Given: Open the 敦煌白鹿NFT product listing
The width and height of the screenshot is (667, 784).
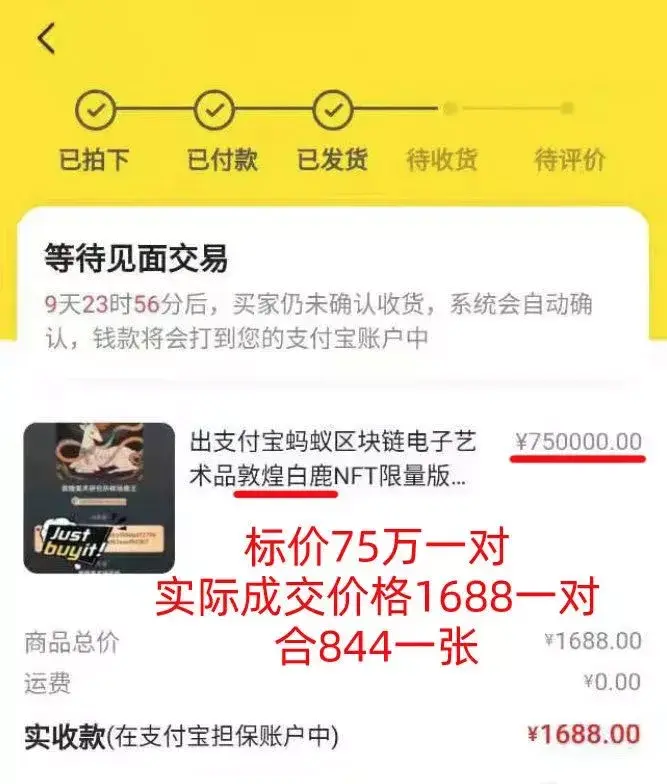Looking at the screenshot, I should point(332,458).
